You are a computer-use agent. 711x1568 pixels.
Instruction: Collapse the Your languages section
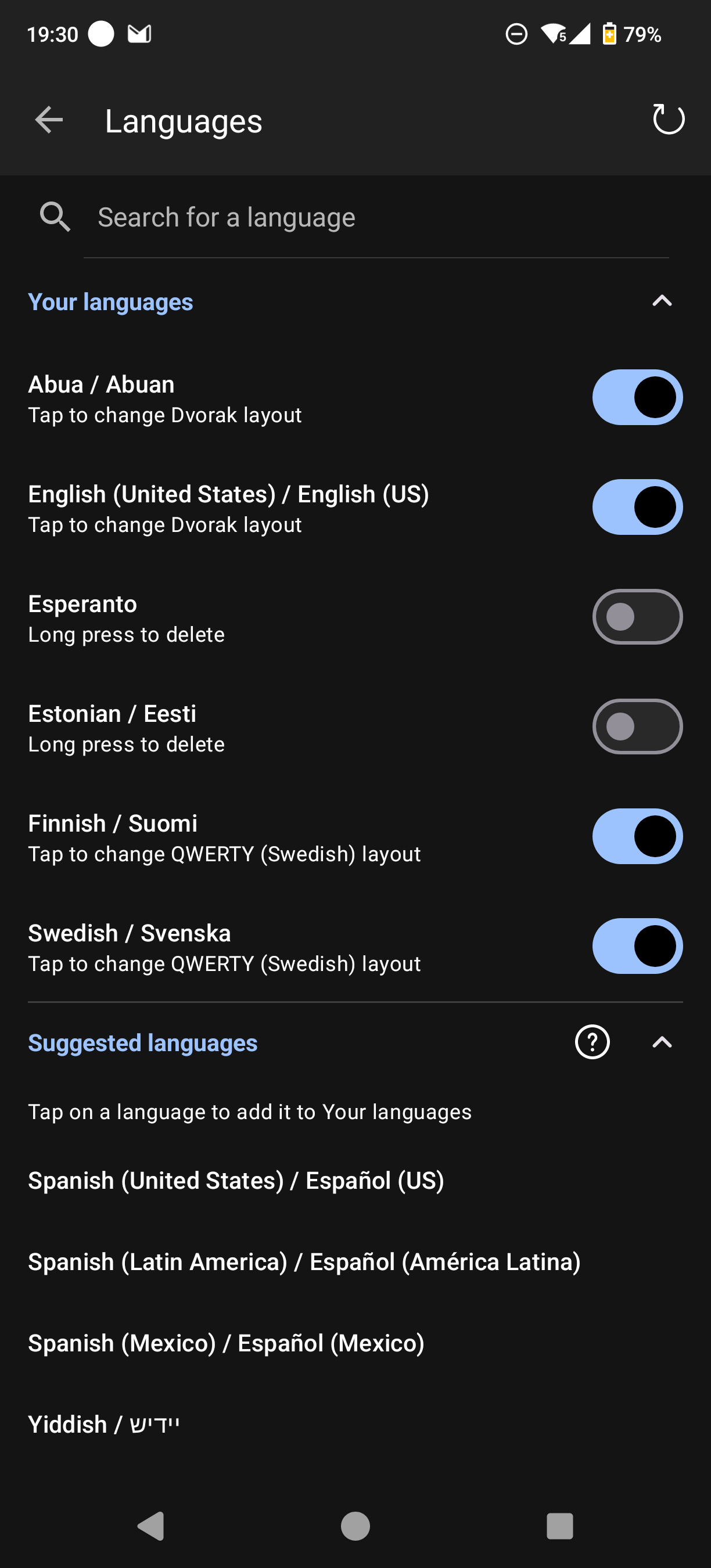662,301
